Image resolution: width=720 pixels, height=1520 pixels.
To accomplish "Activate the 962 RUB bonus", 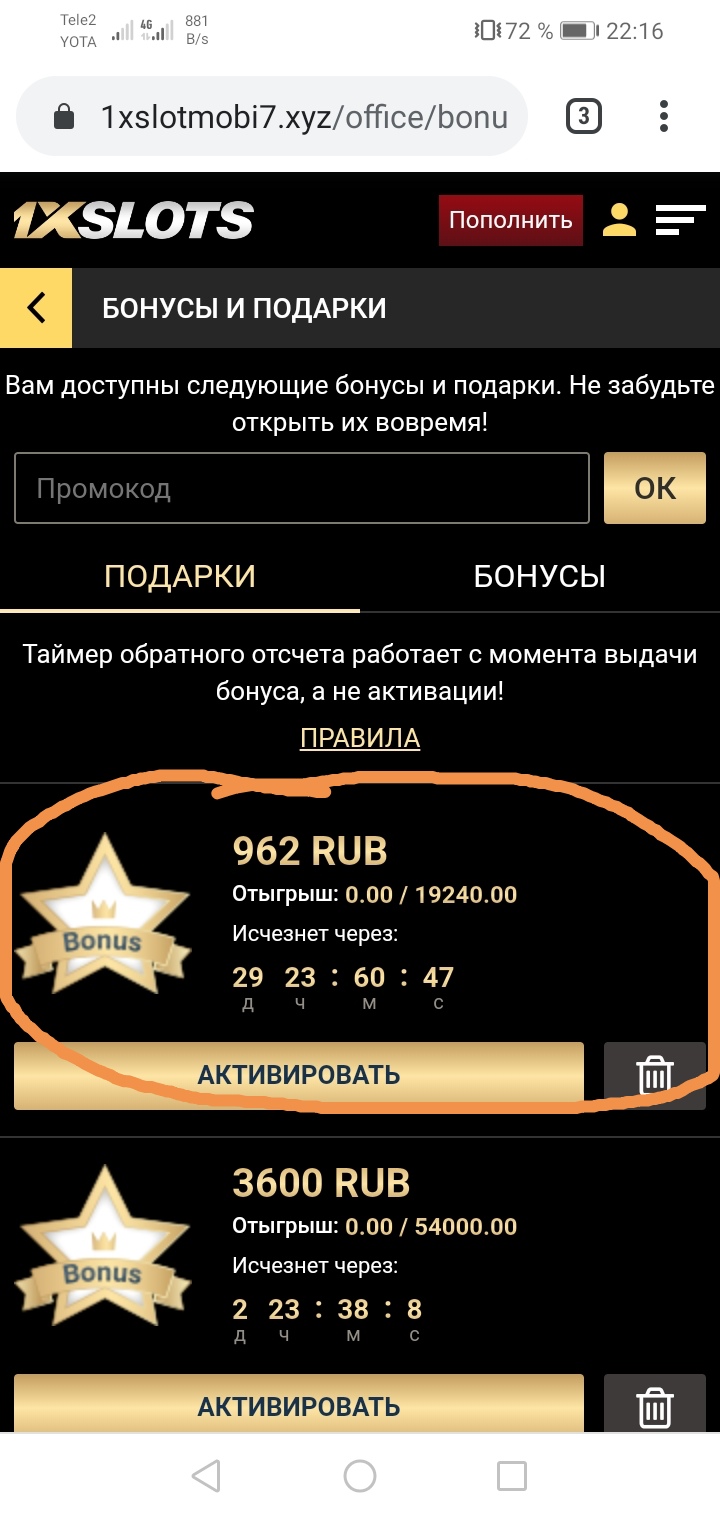I will (298, 1075).
